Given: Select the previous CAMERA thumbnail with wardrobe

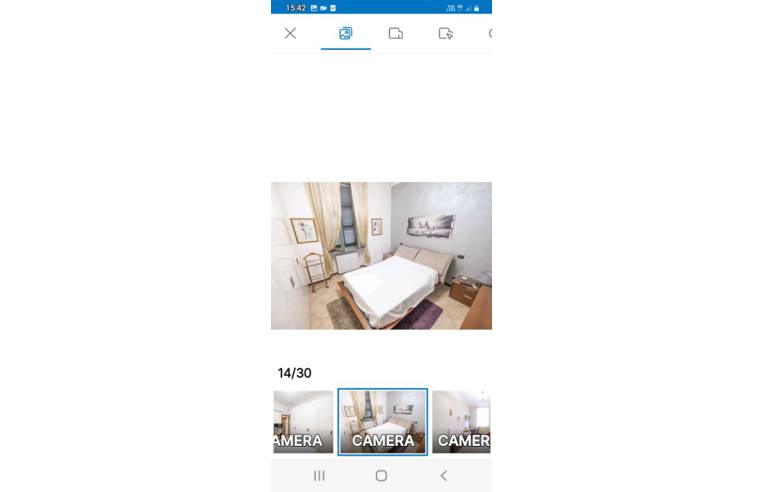Looking at the screenshot, I should click(303, 421).
